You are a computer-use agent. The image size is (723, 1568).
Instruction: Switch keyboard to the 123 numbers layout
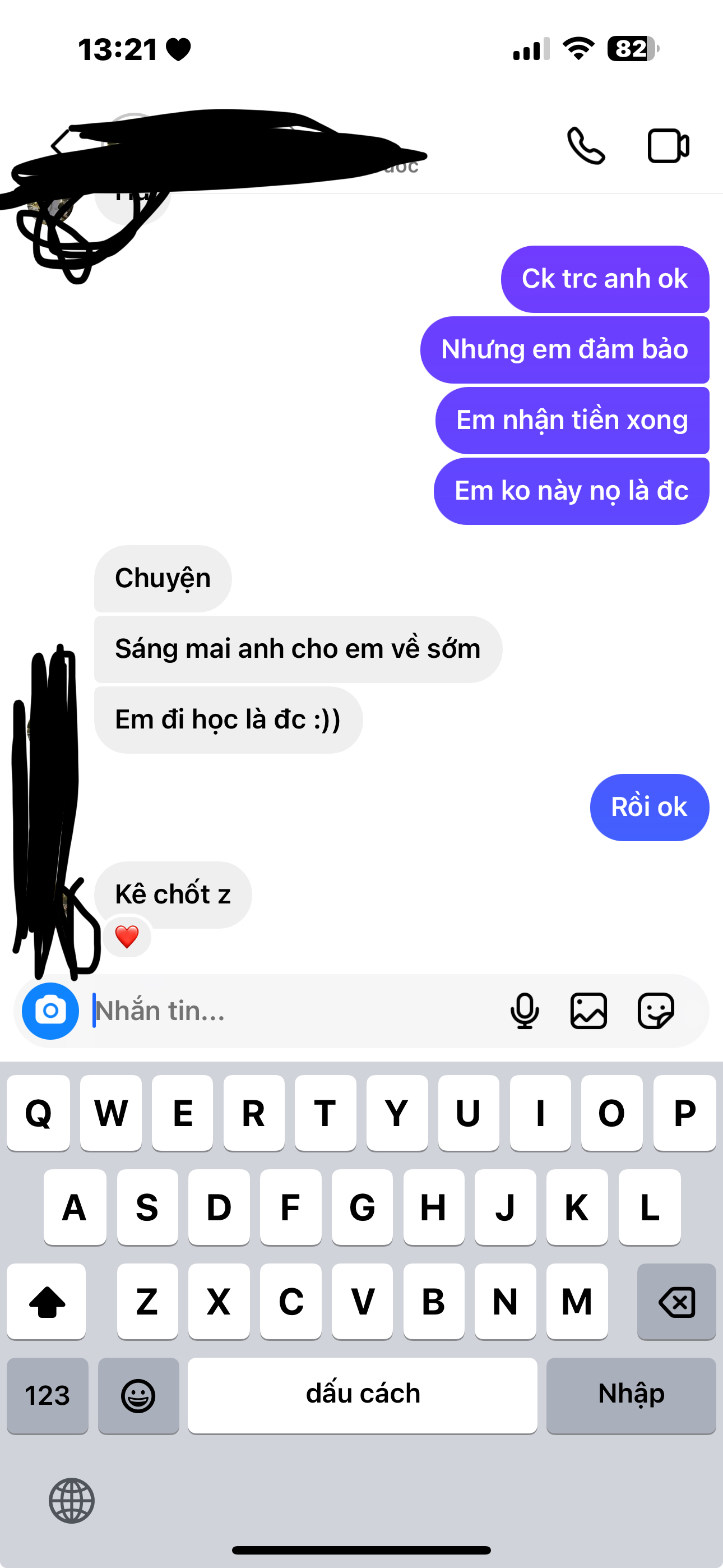pos(48,1395)
